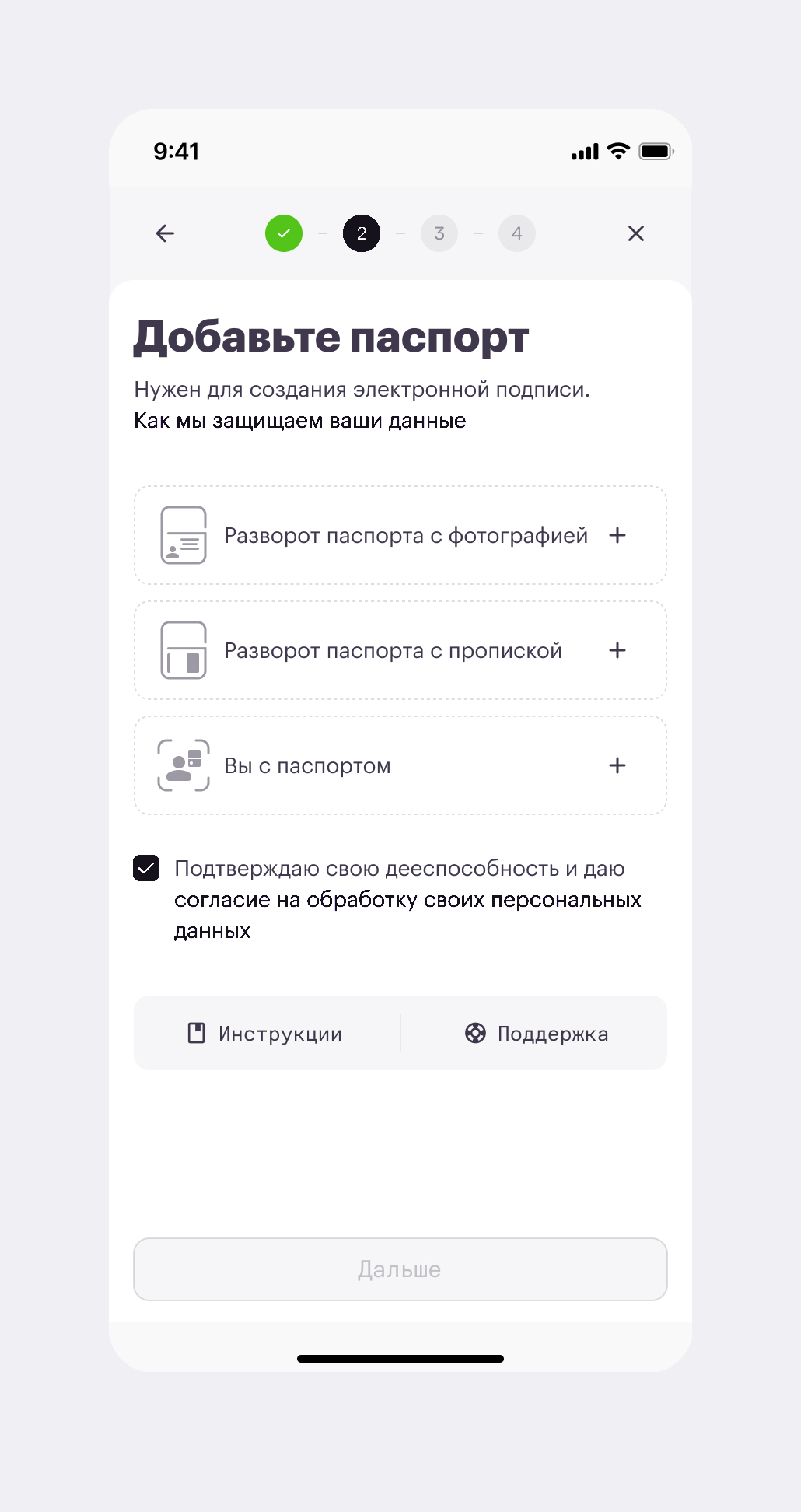Add photo Вы с паспортом
This screenshot has height=1512, width=801.
coord(400,765)
